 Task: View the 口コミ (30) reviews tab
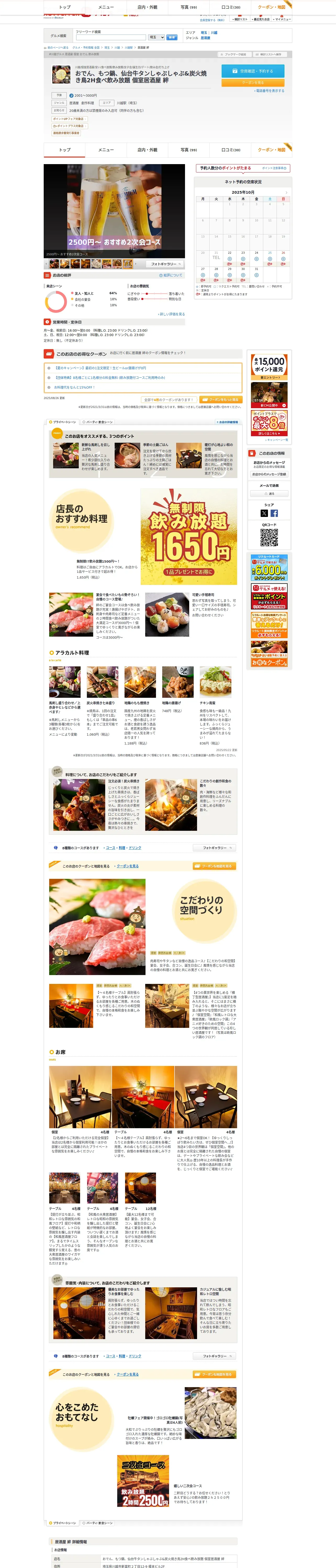click(x=231, y=150)
